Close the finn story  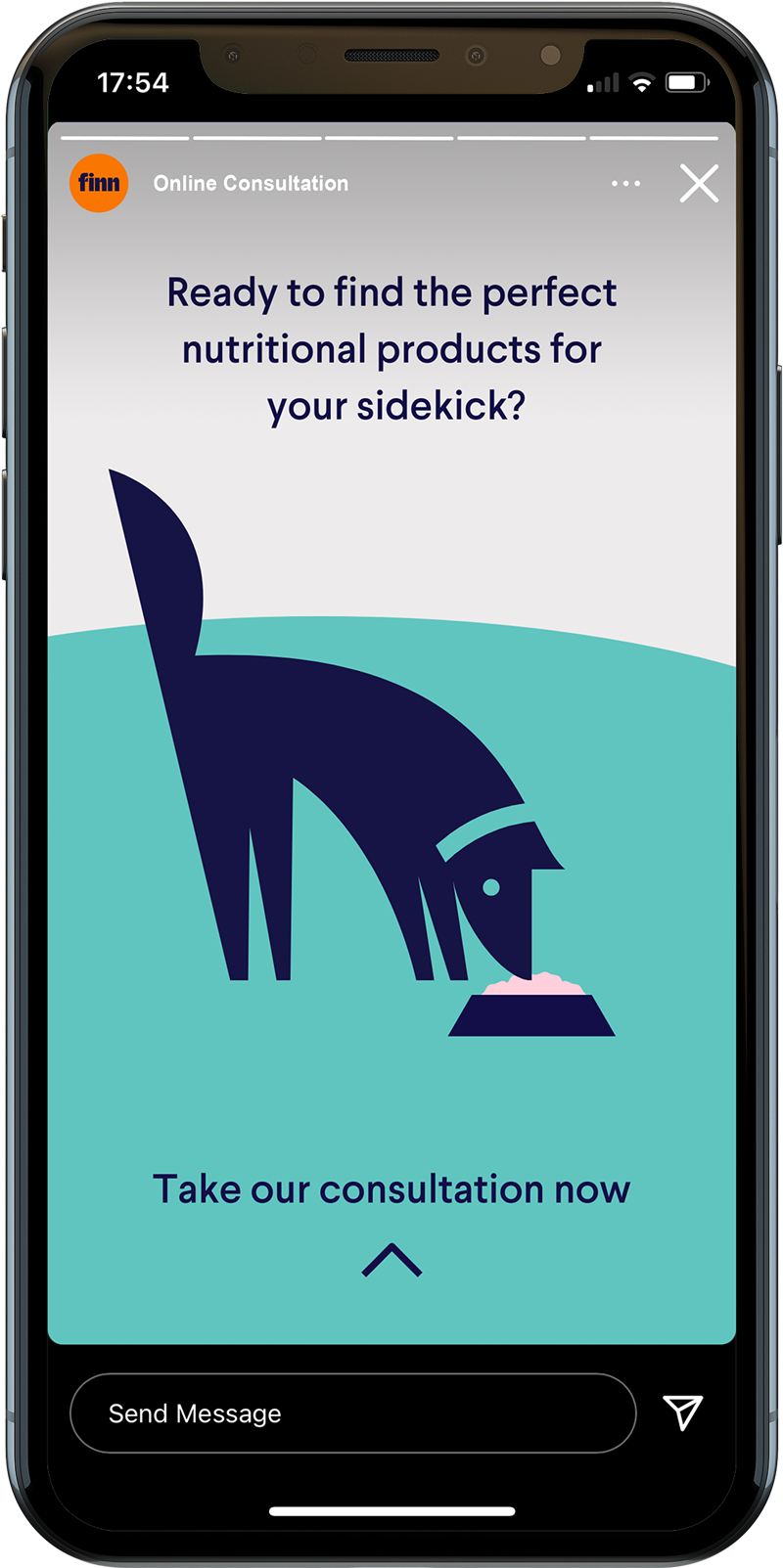tap(699, 183)
